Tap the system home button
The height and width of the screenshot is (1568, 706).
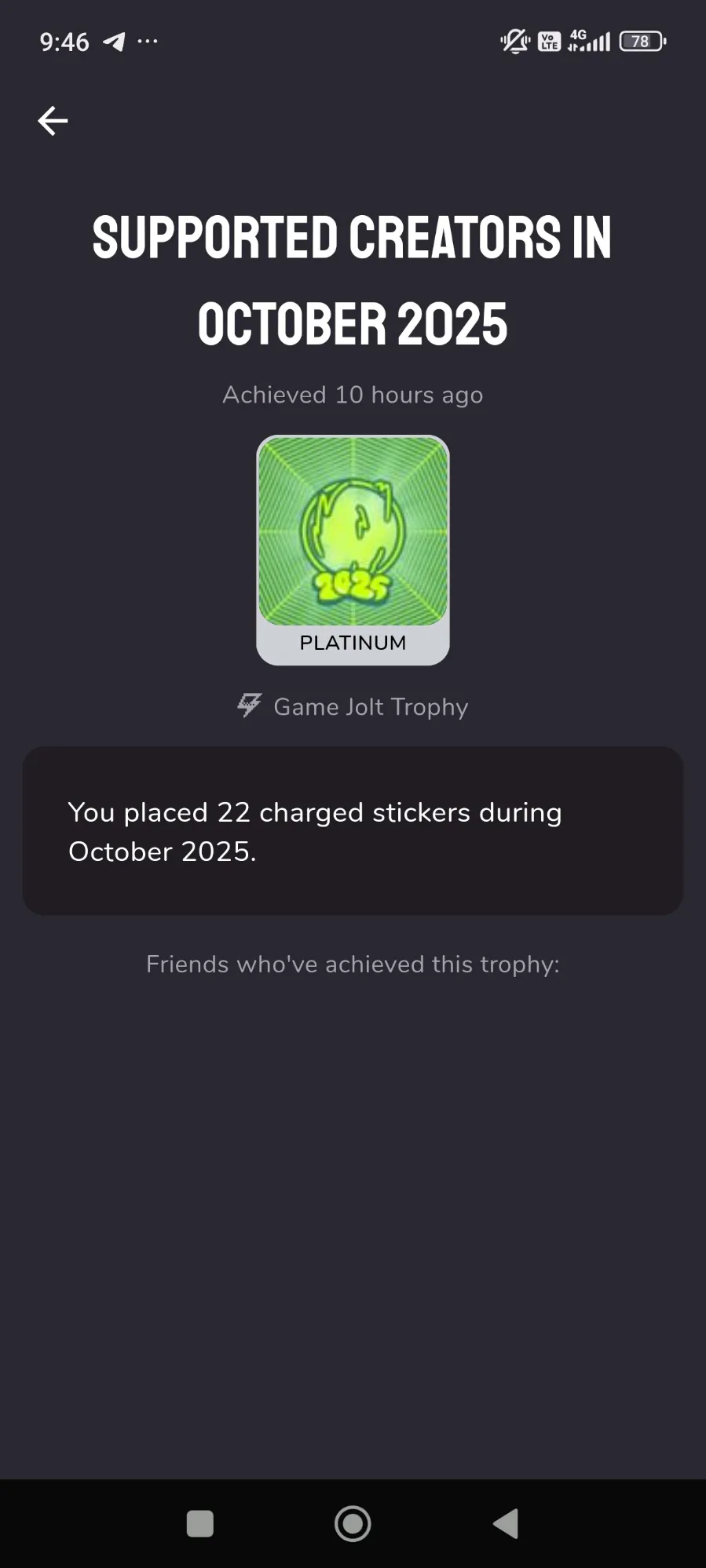[x=353, y=1523]
